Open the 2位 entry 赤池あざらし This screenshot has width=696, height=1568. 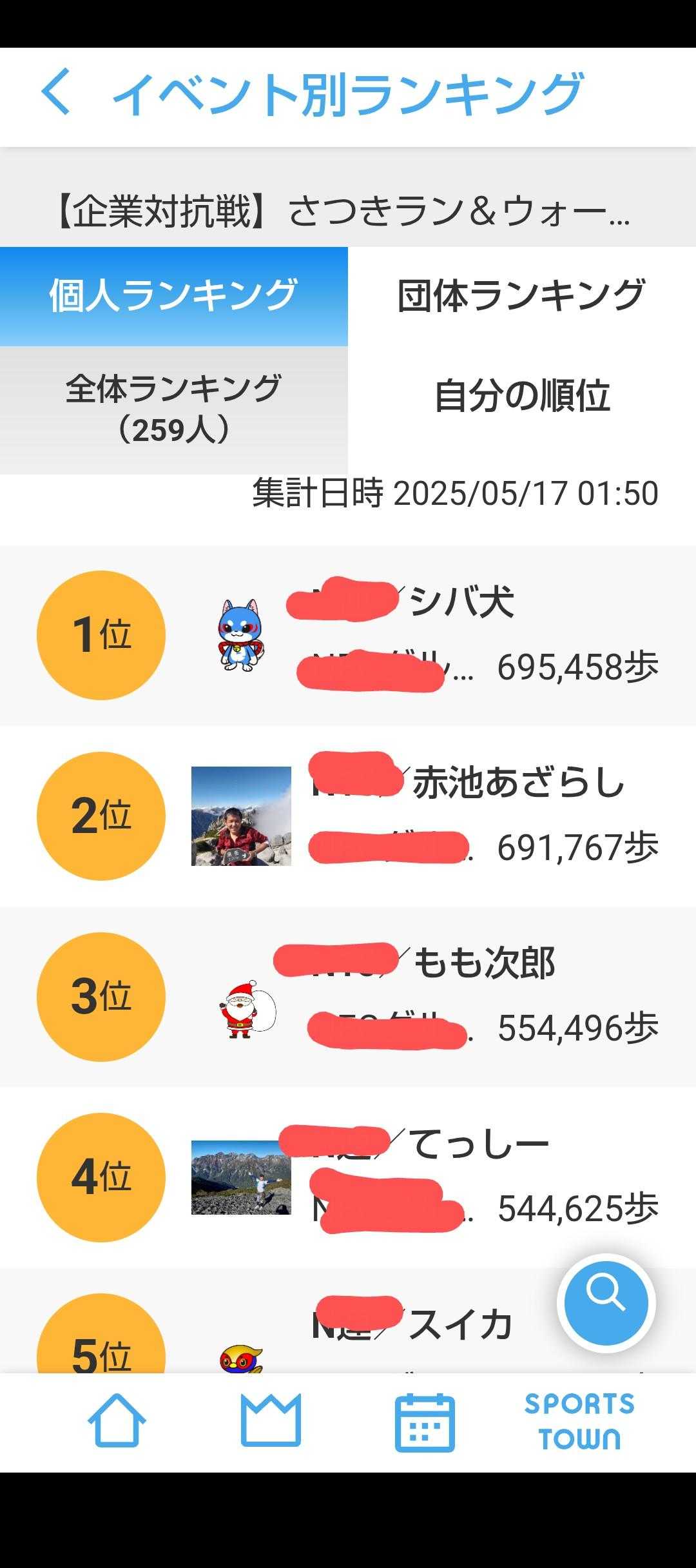(348, 816)
